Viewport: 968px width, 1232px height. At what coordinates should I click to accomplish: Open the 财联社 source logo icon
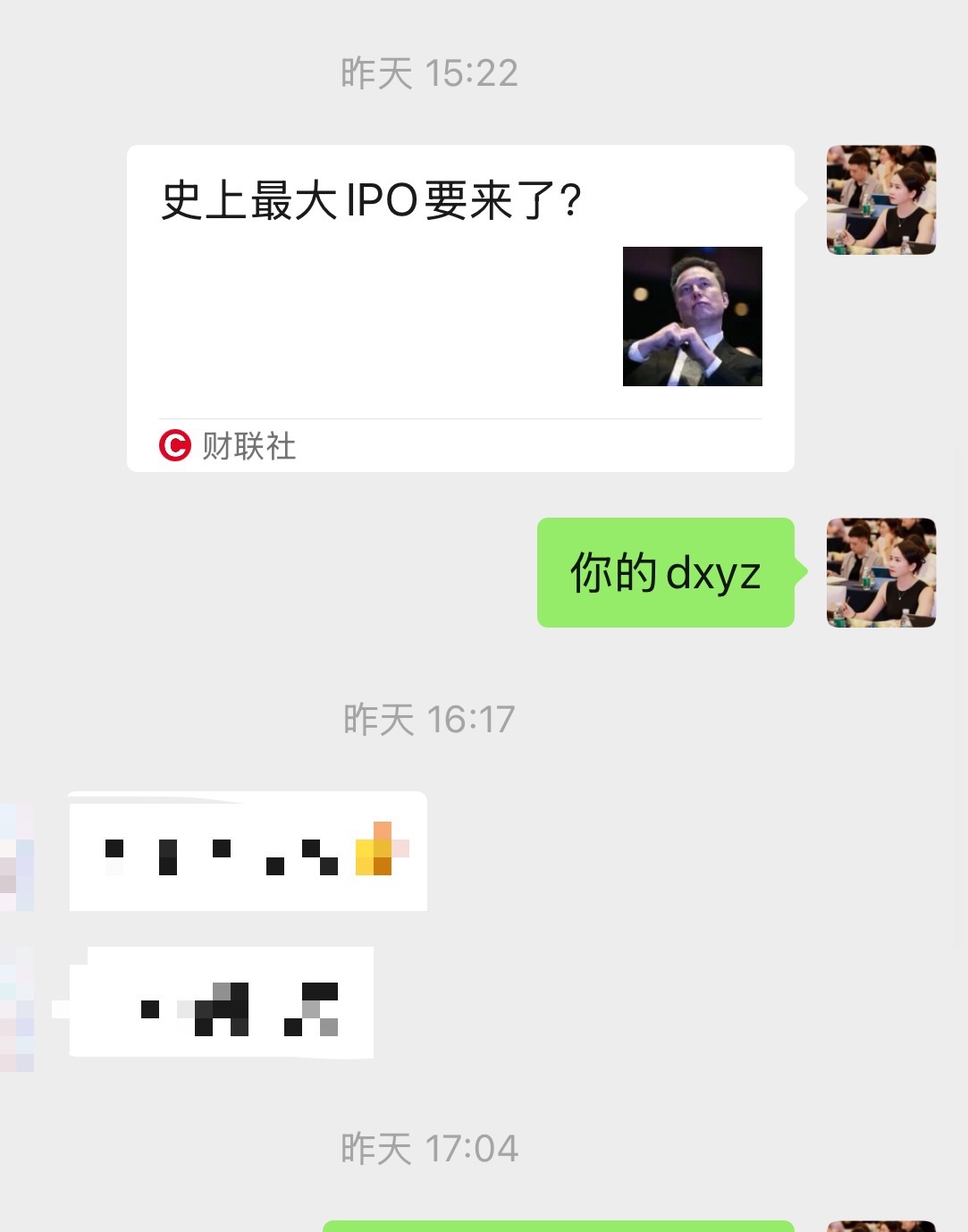(x=174, y=445)
